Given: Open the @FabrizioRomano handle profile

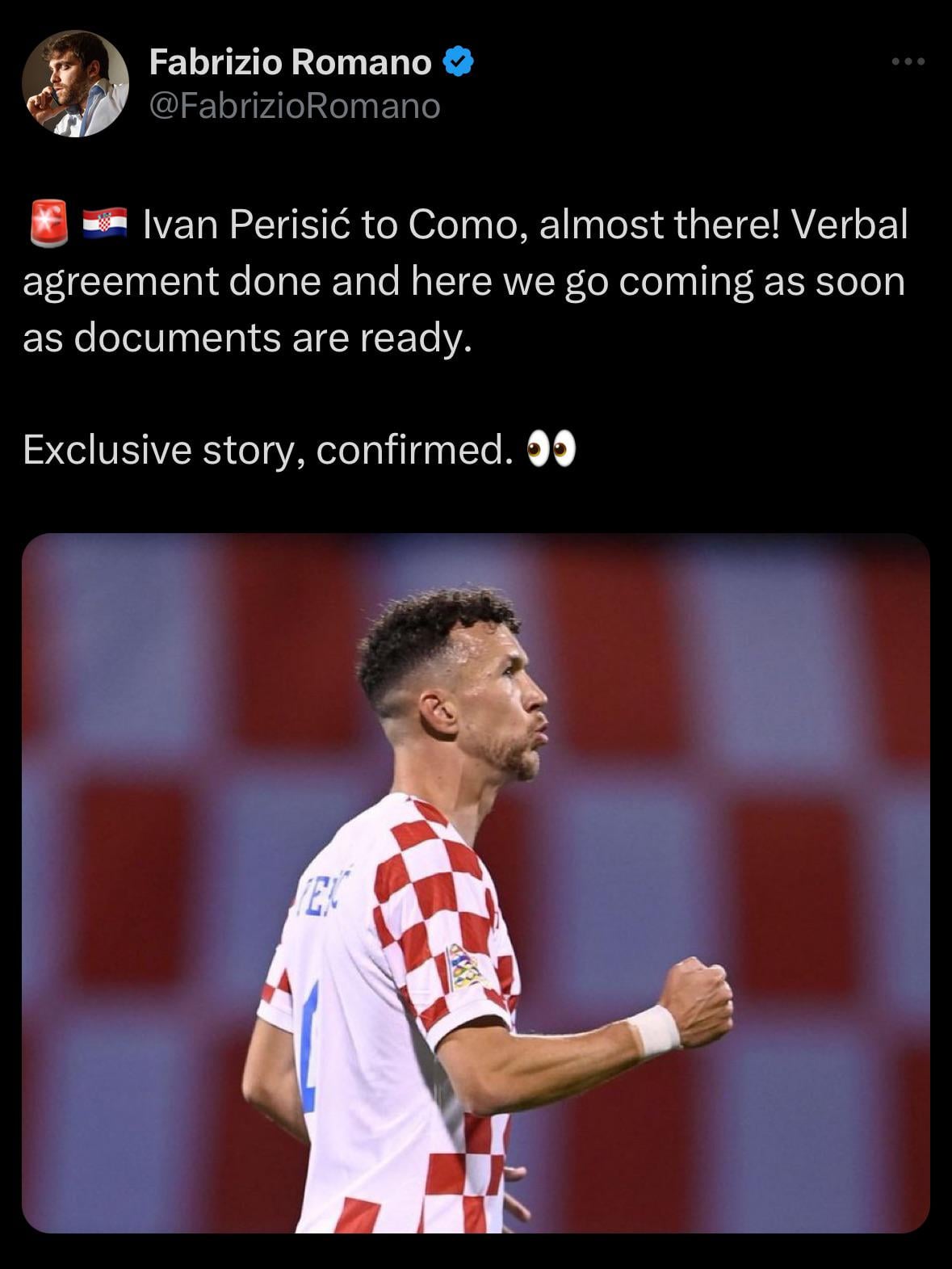Looking at the screenshot, I should coord(295,106).
